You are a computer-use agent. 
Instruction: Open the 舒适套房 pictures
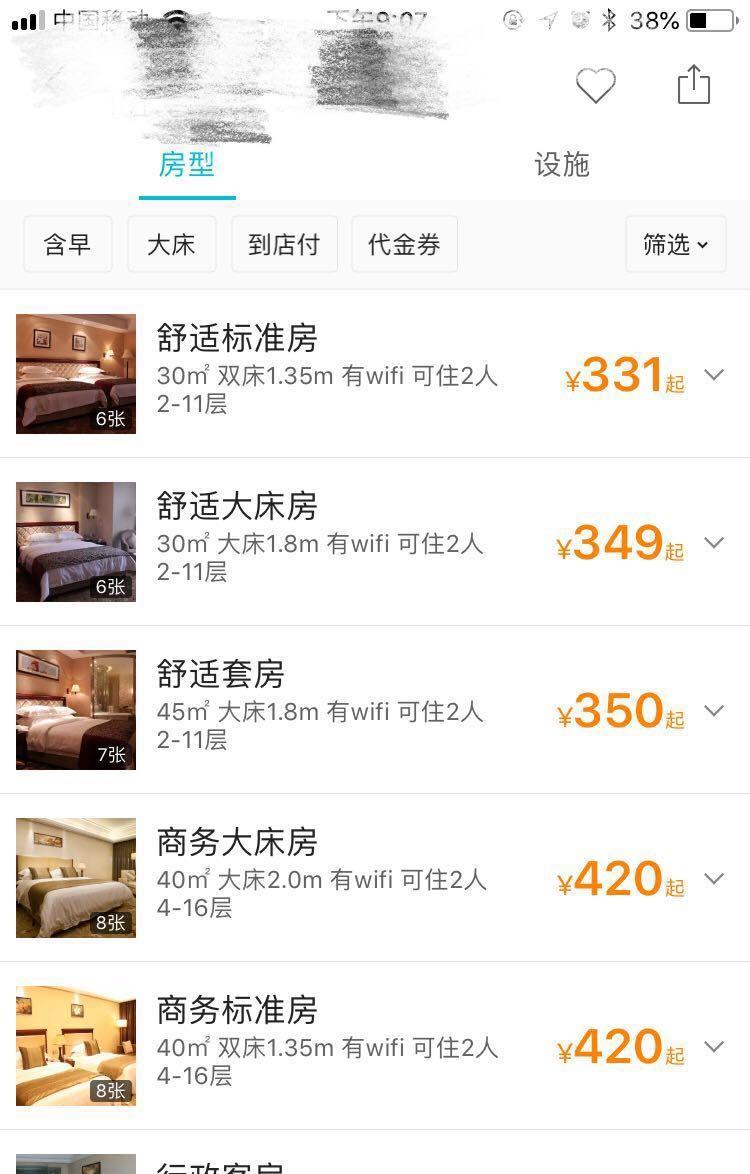(x=76, y=710)
